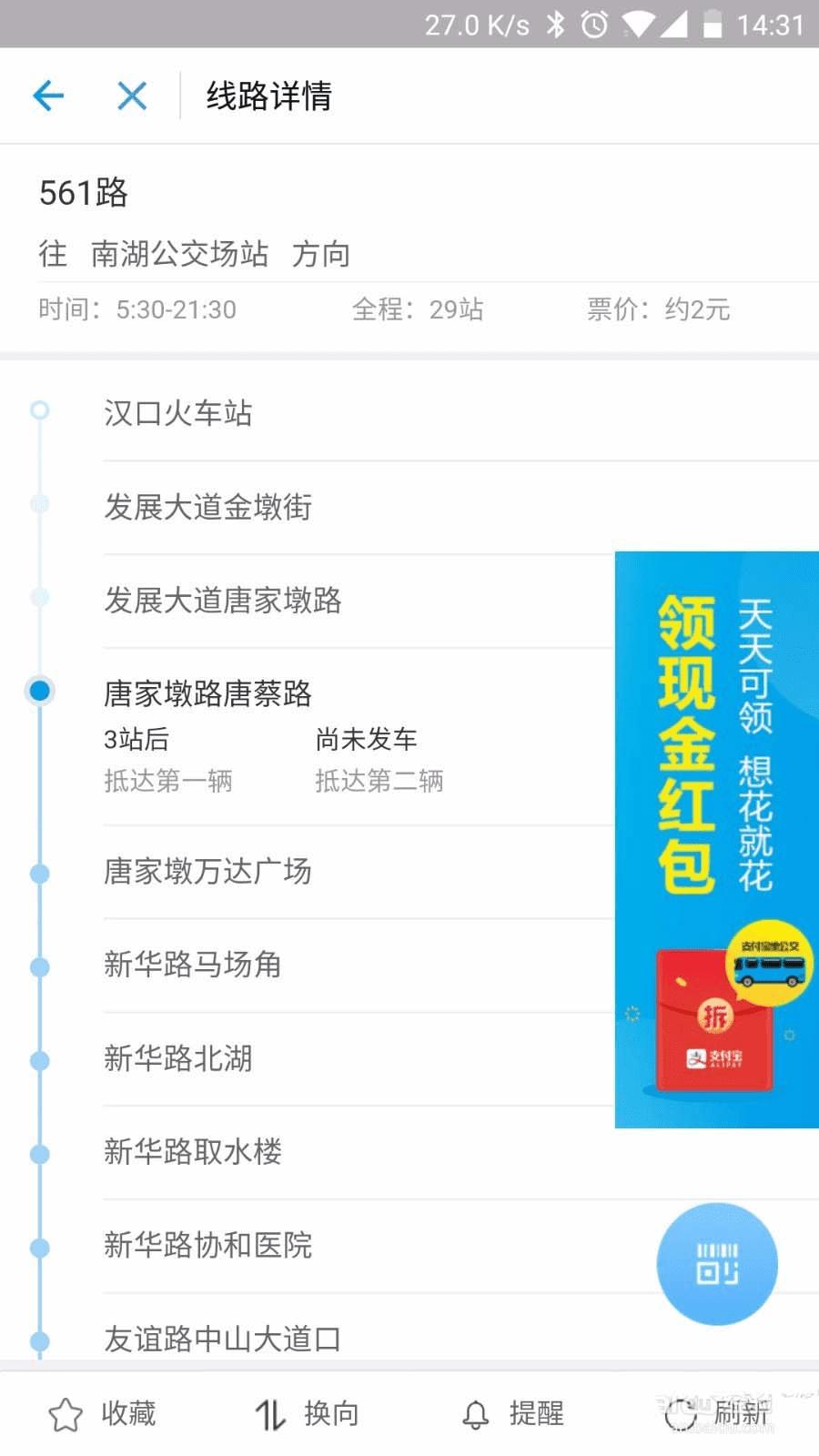The height and width of the screenshot is (1456, 819).
Task: Set an arrival 提醒 reminder
Action: coord(512,1414)
